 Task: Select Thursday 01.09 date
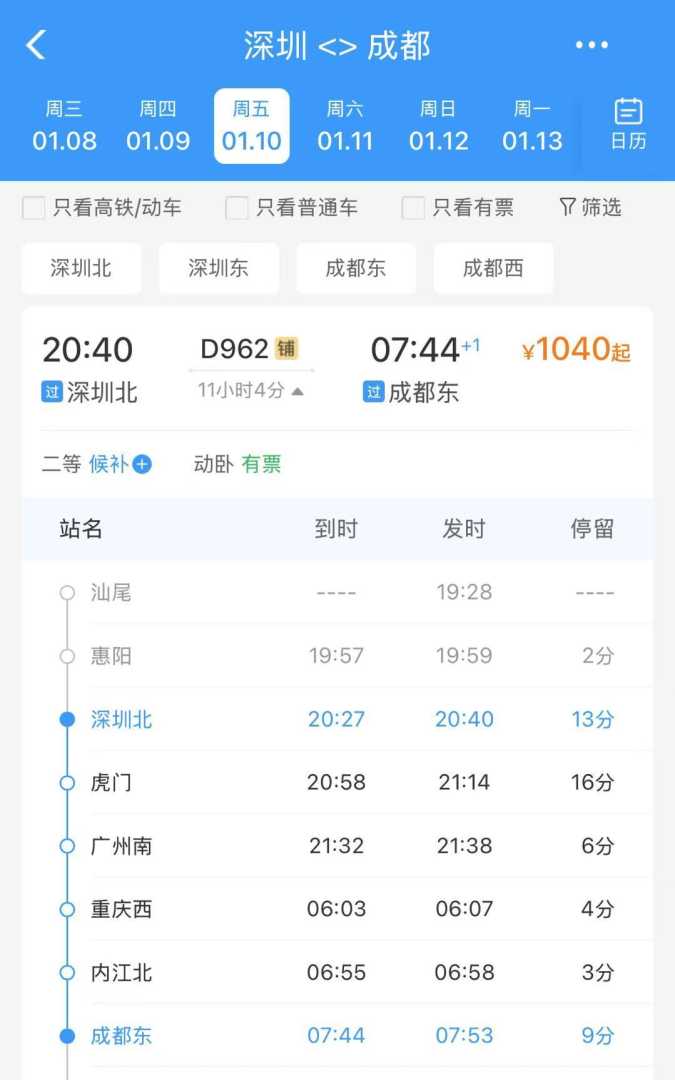click(158, 126)
